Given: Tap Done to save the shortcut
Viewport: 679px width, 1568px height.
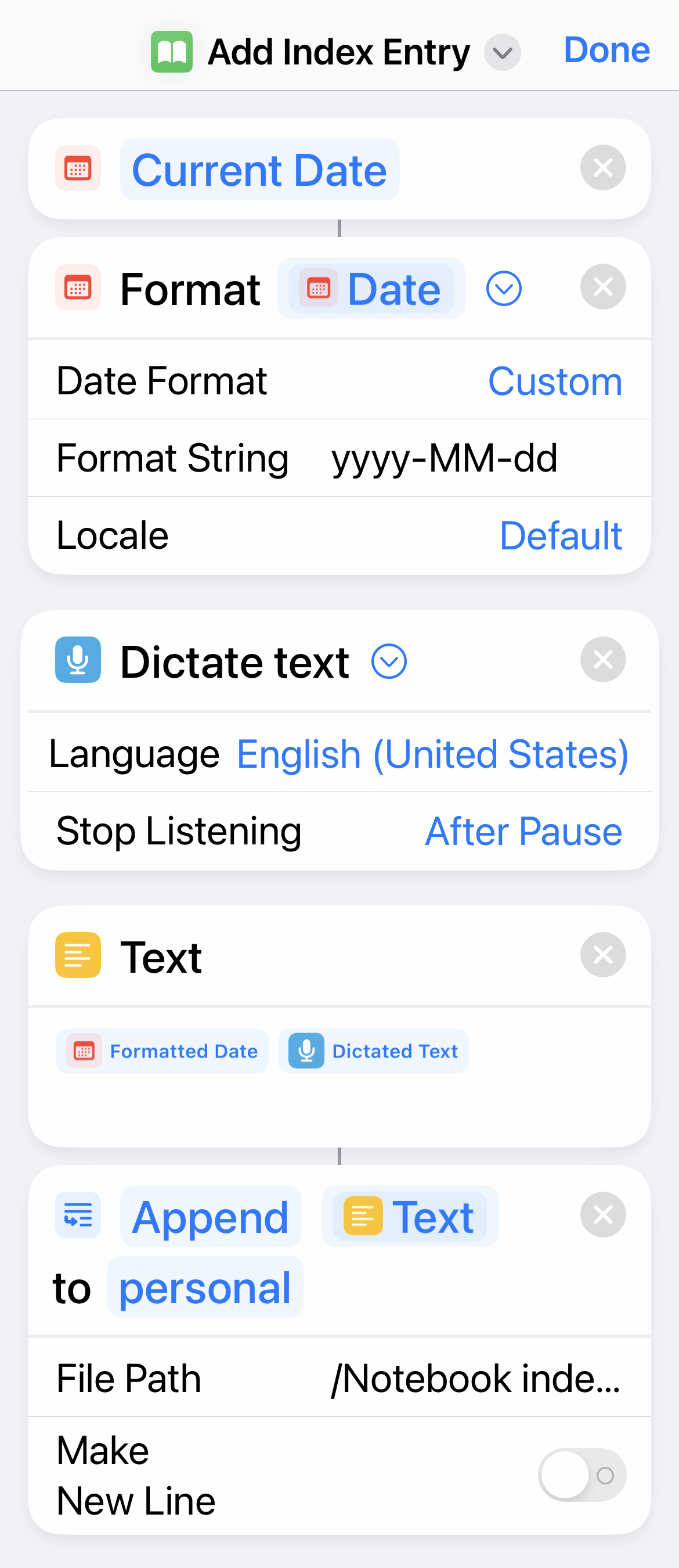Looking at the screenshot, I should 606,50.
